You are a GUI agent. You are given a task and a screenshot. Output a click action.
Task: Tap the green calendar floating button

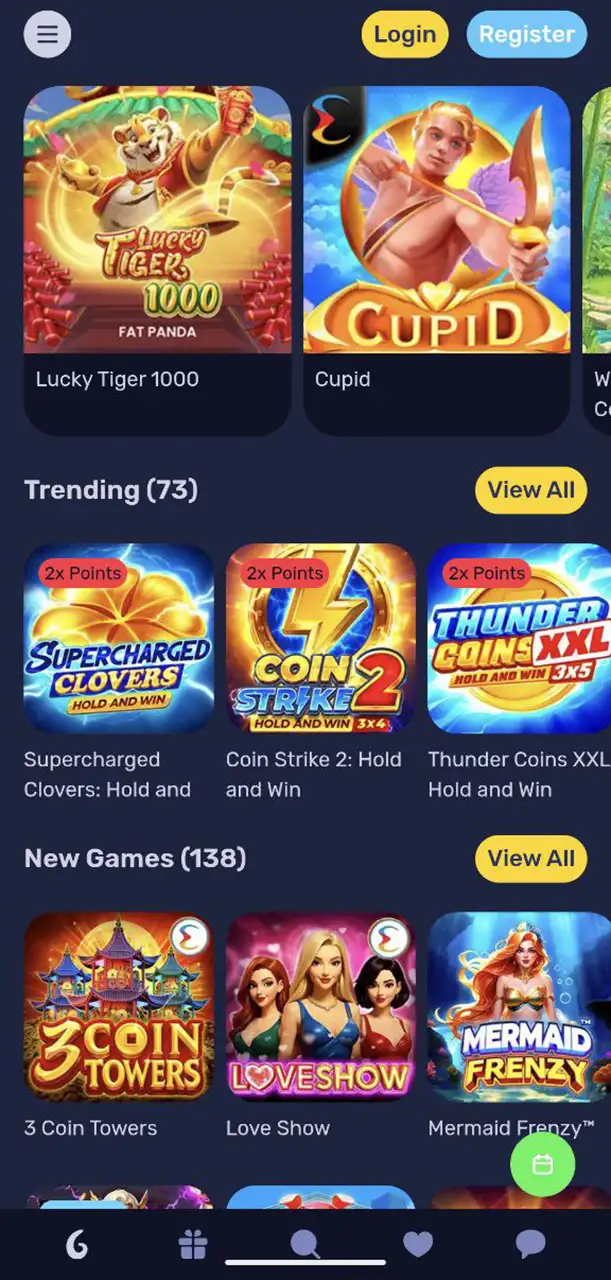point(542,1164)
